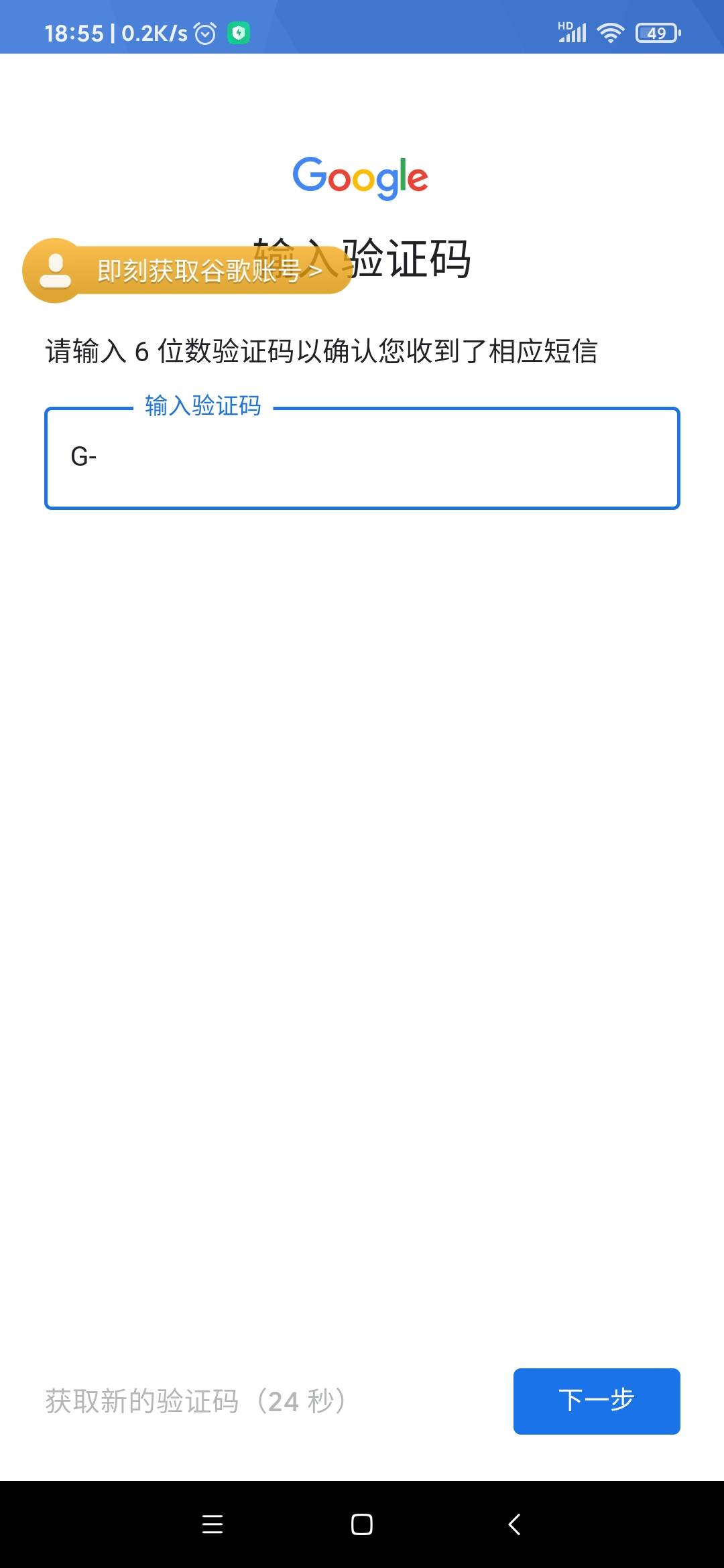Go to the home screen
Image resolution: width=724 pixels, height=1568 pixels.
(362, 1524)
